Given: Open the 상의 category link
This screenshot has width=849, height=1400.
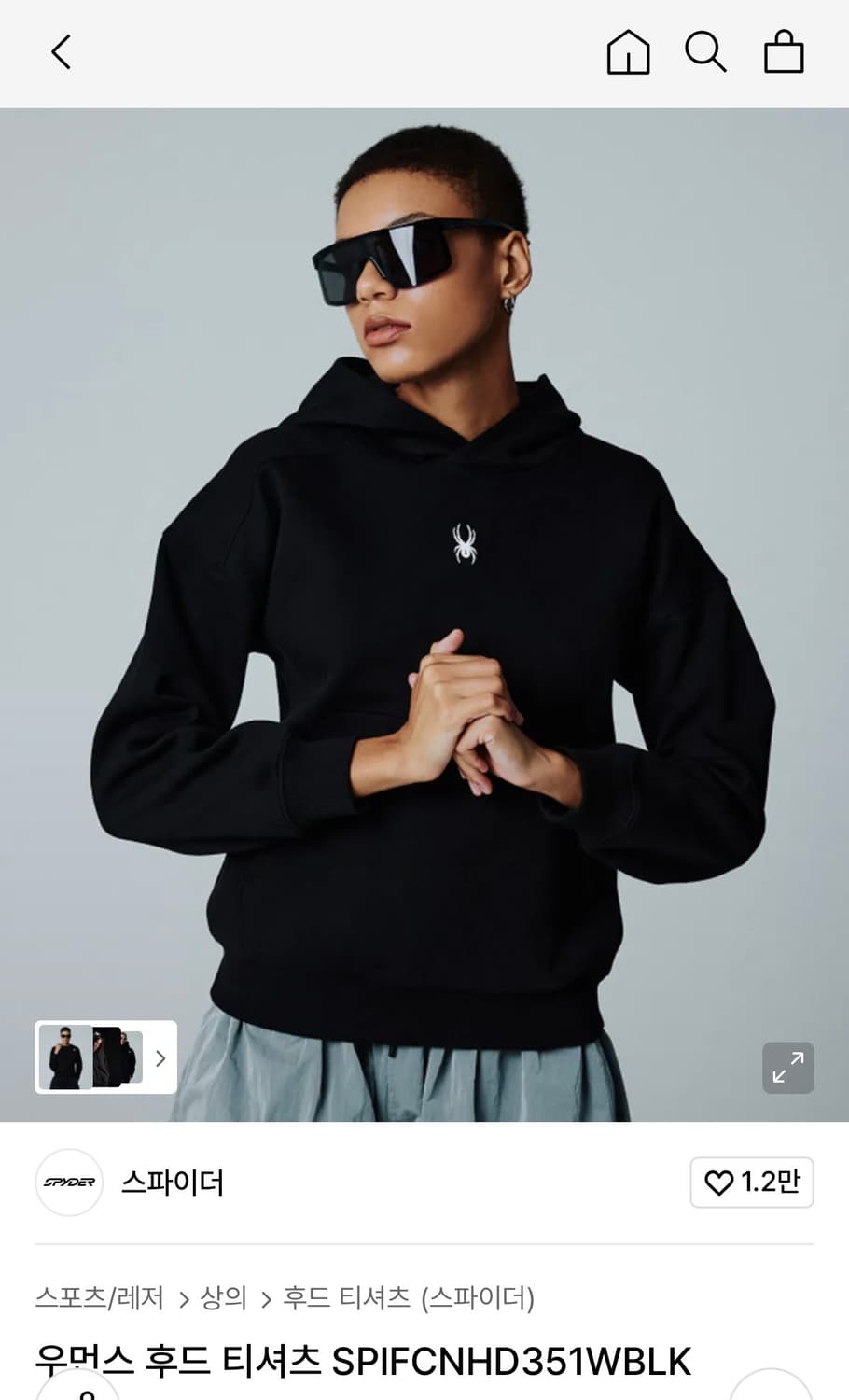Looking at the screenshot, I should [224, 1297].
